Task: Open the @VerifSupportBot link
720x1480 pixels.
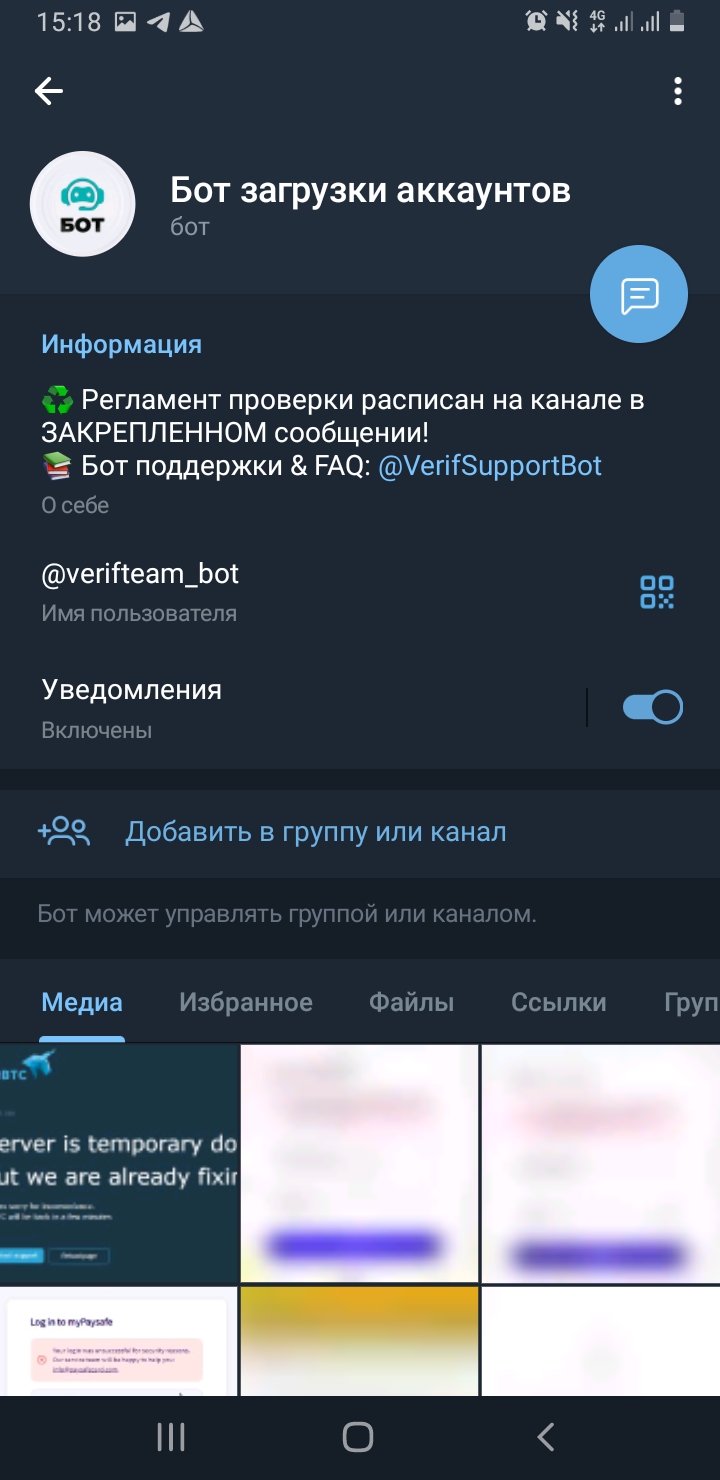Action: [490, 466]
